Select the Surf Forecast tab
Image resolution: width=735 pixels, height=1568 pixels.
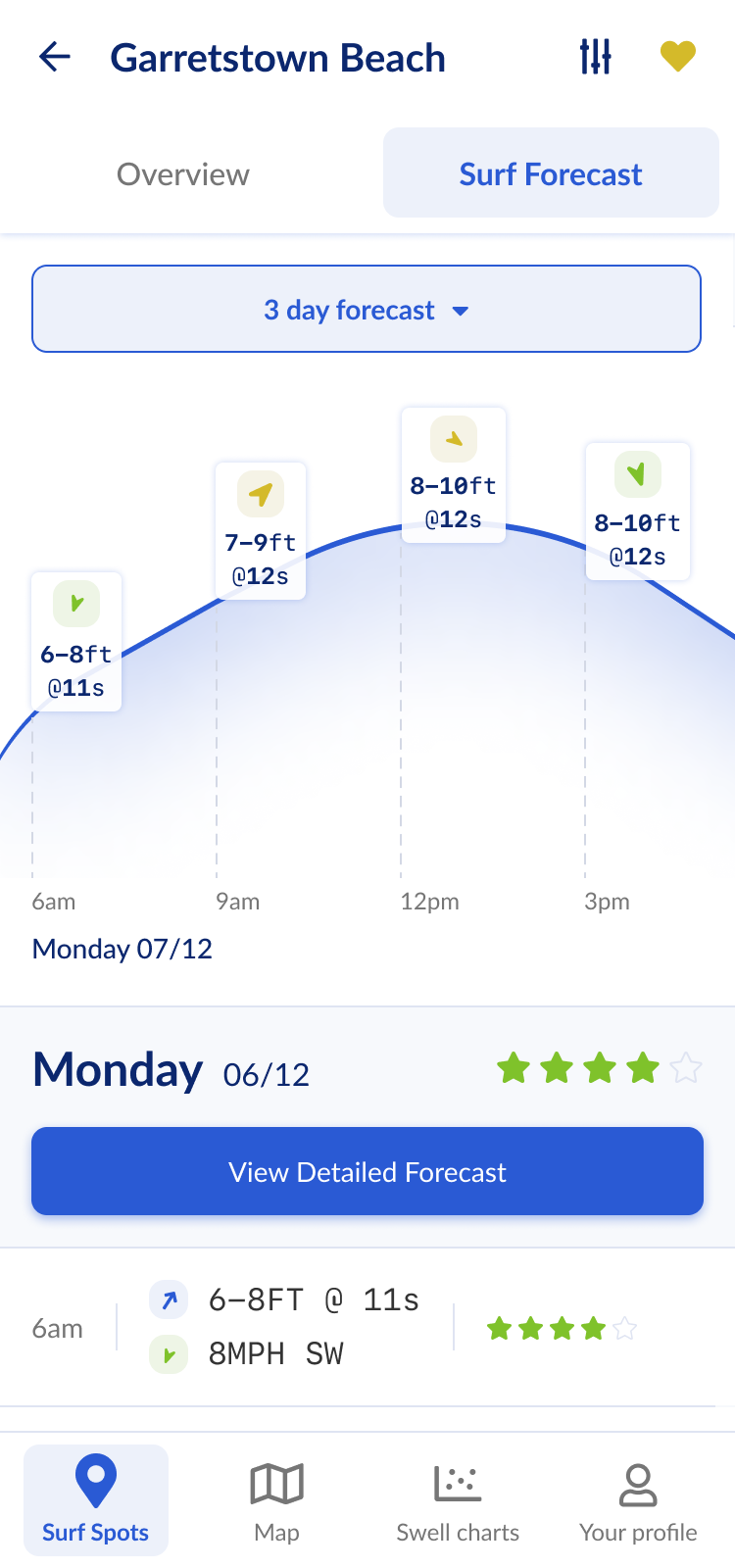tap(551, 174)
